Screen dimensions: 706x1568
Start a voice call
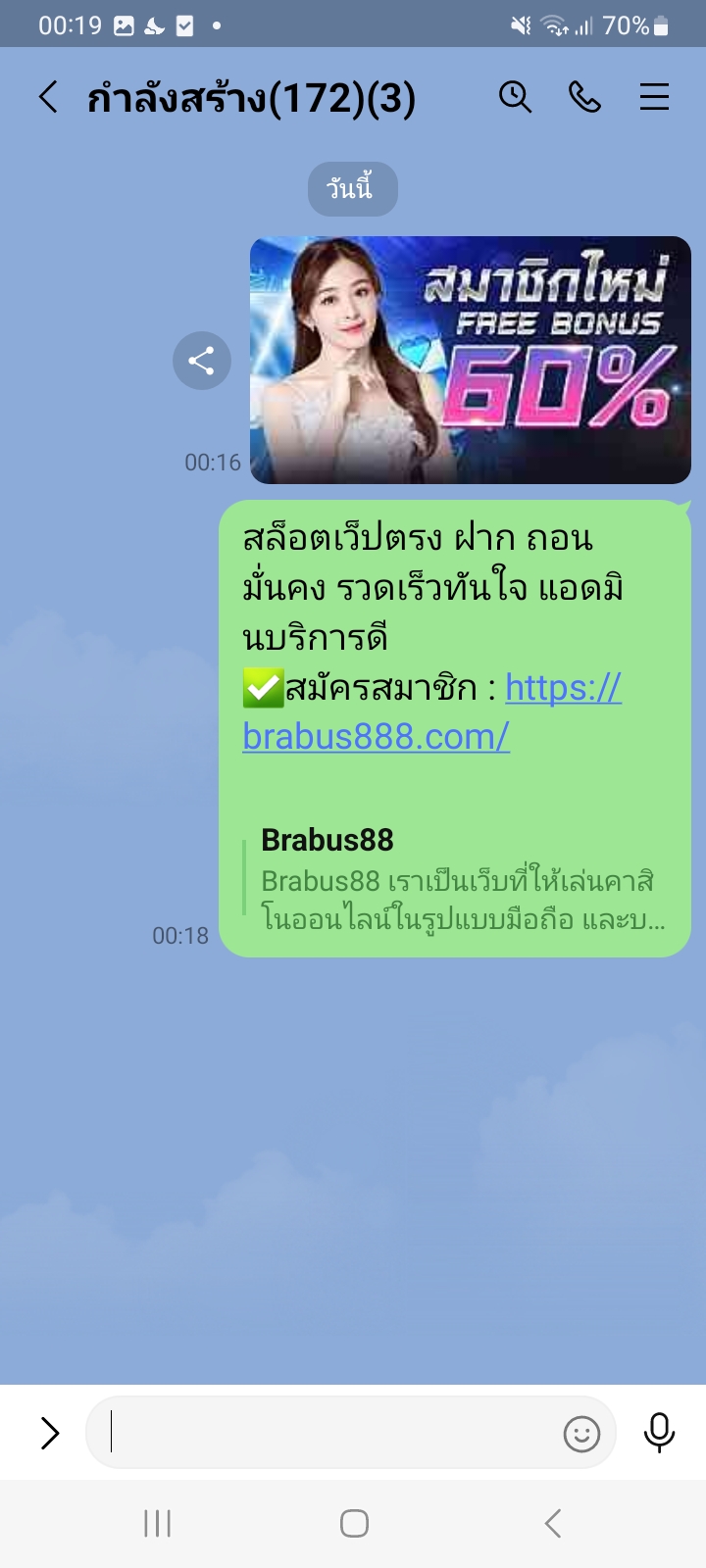pyautogui.click(x=584, y=97)
